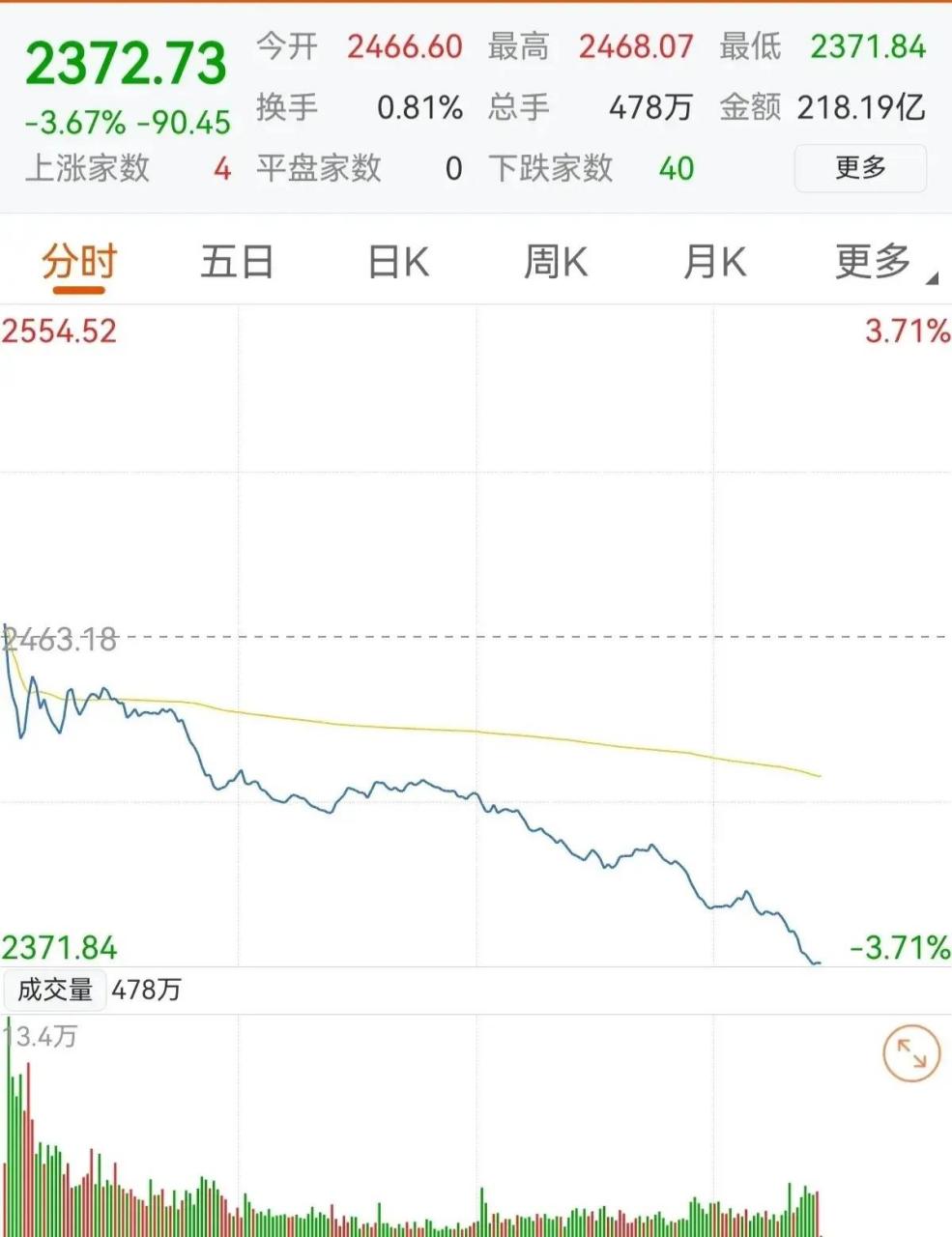The image size is (952, 1237).
Task: Switch to the 五日 five-day chart tab
Action: click(235, 260)
